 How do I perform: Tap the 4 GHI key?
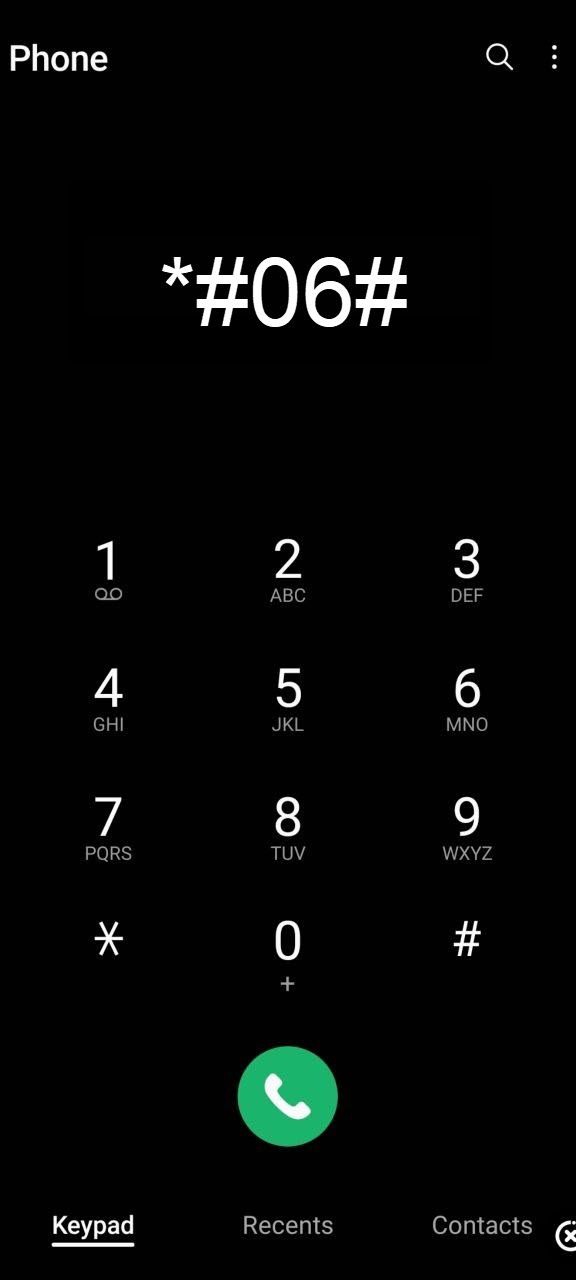pyautogui.click(x=108, y=699)
